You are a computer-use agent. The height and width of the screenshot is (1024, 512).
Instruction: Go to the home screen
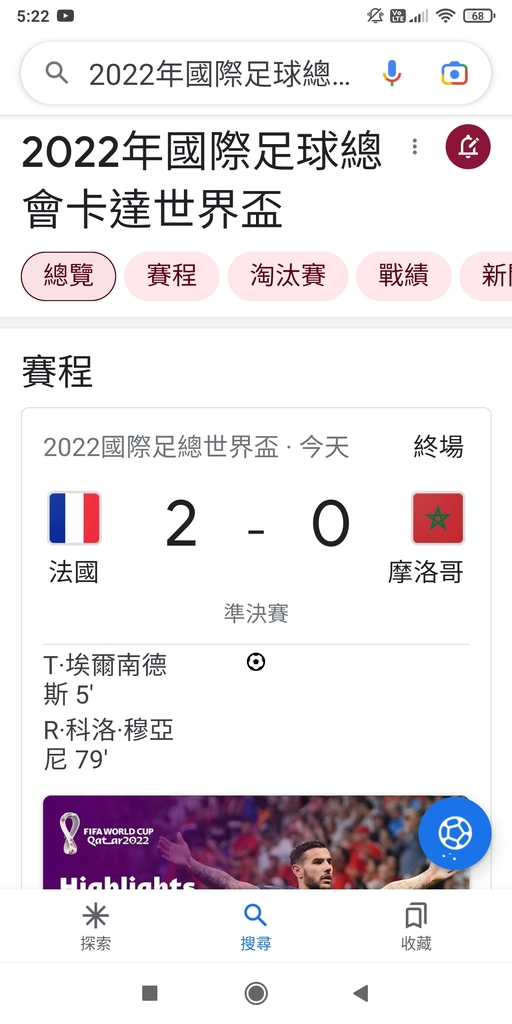pyautogui.click(x=256, y=993)
